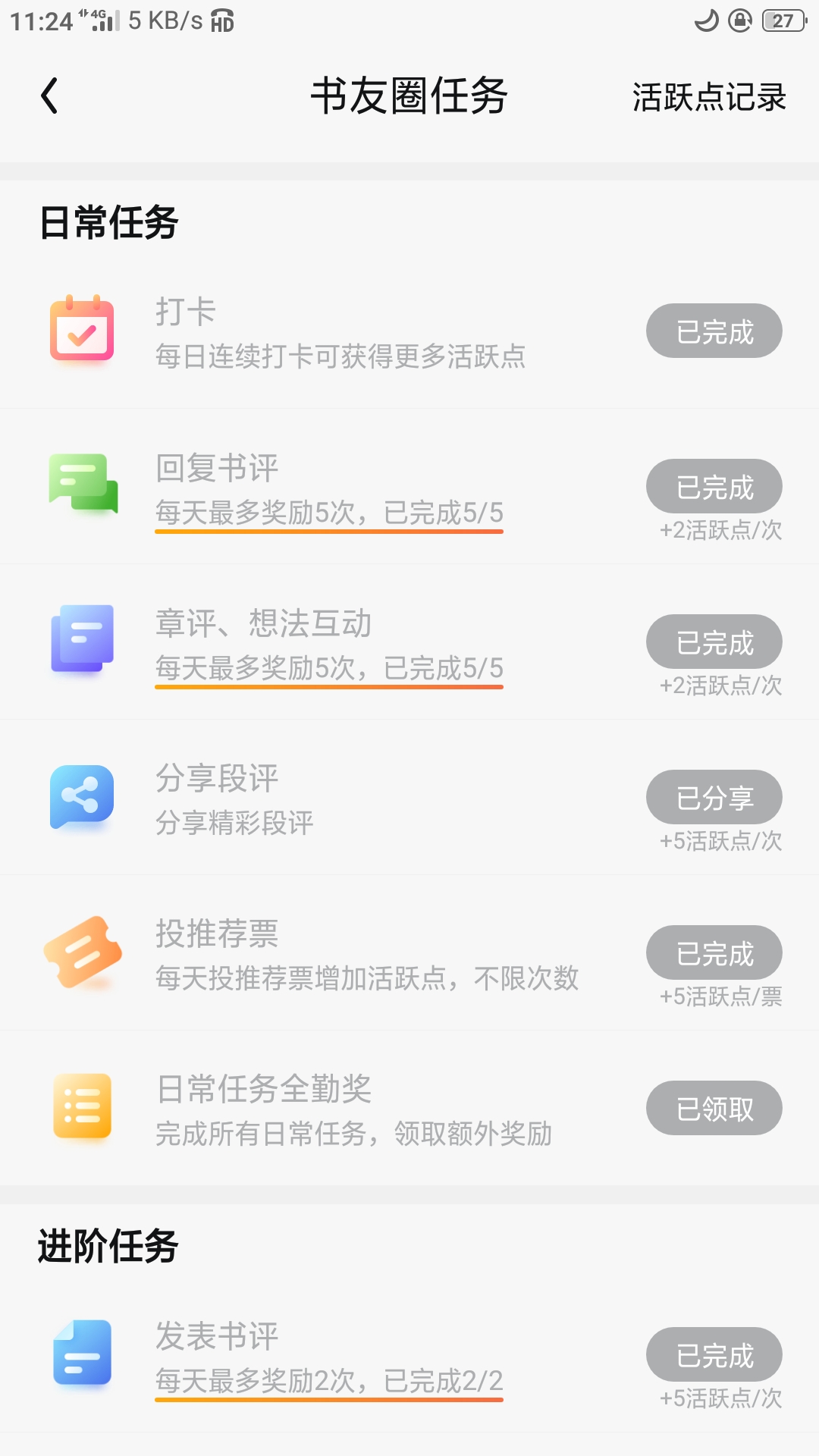819x1456 pixels.
Task: Go back using the back arrow
Action: point(49,96)
